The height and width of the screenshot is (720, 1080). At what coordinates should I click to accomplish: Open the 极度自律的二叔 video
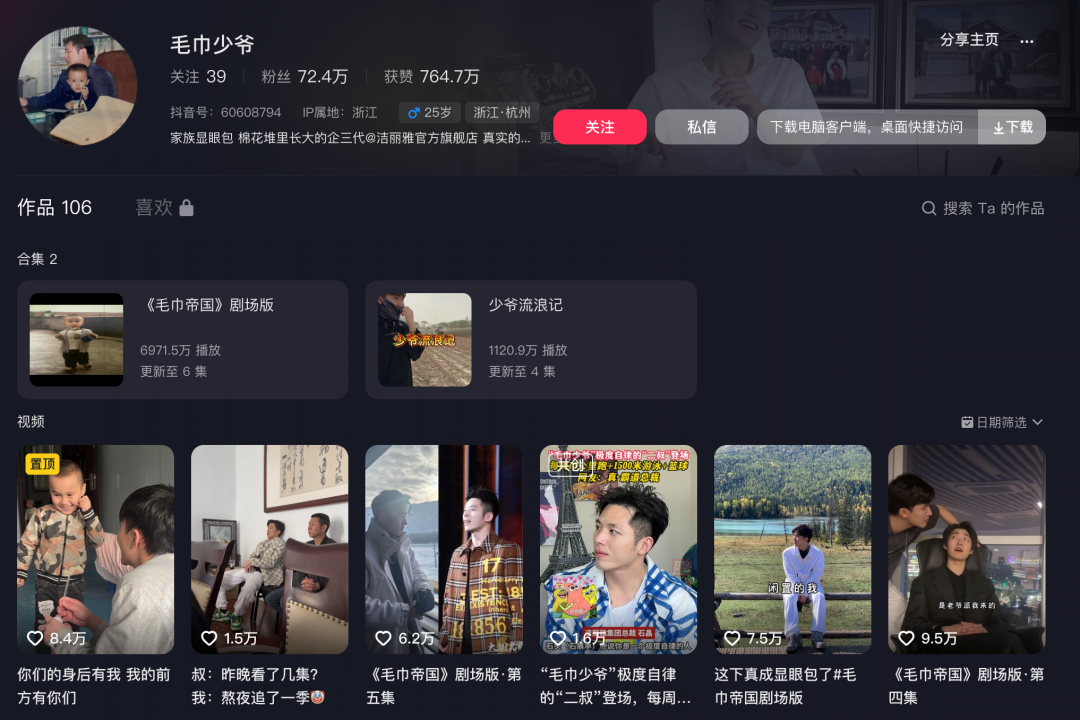(617, 549)
